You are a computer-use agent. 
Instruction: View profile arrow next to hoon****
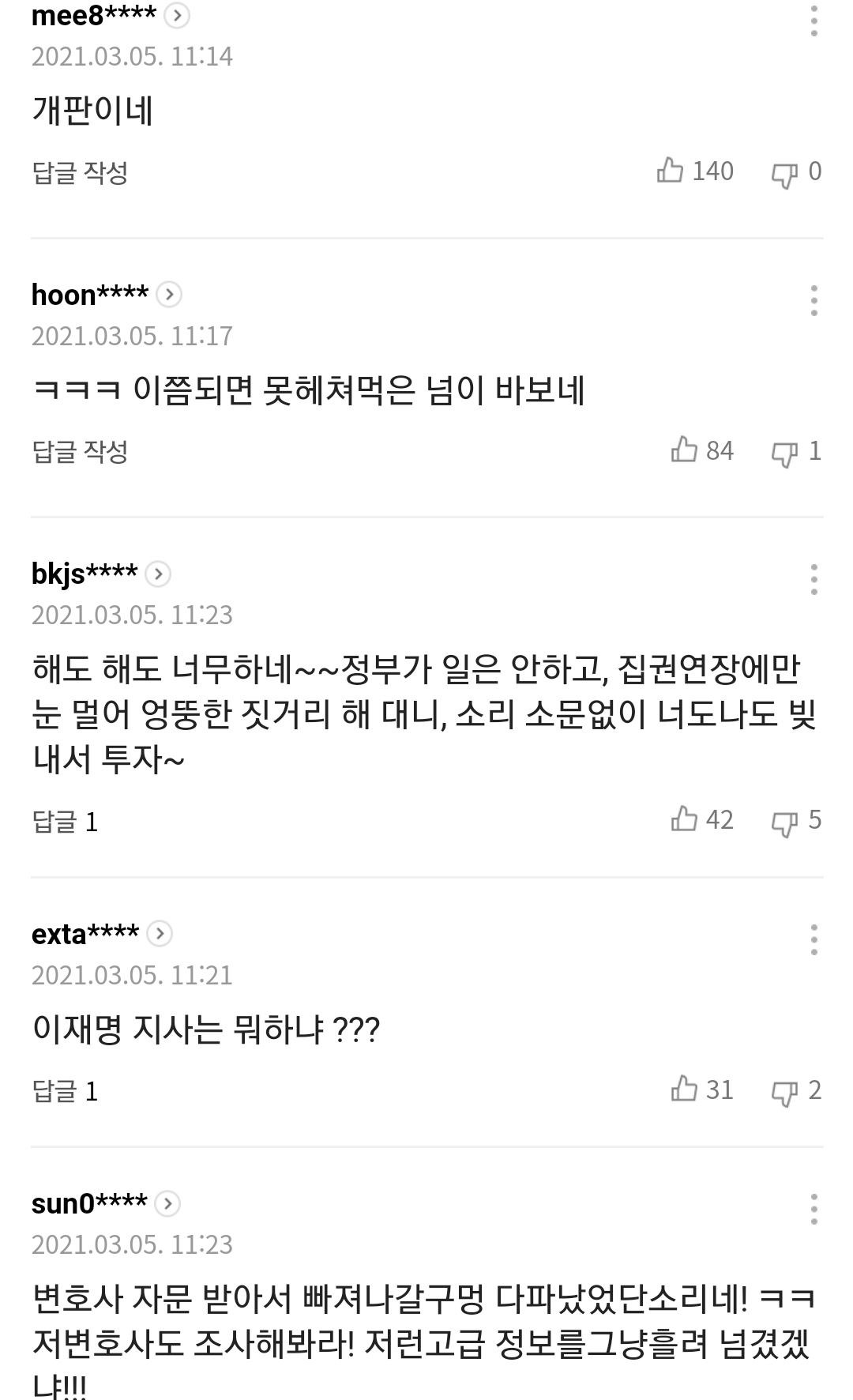pos(168,295)
